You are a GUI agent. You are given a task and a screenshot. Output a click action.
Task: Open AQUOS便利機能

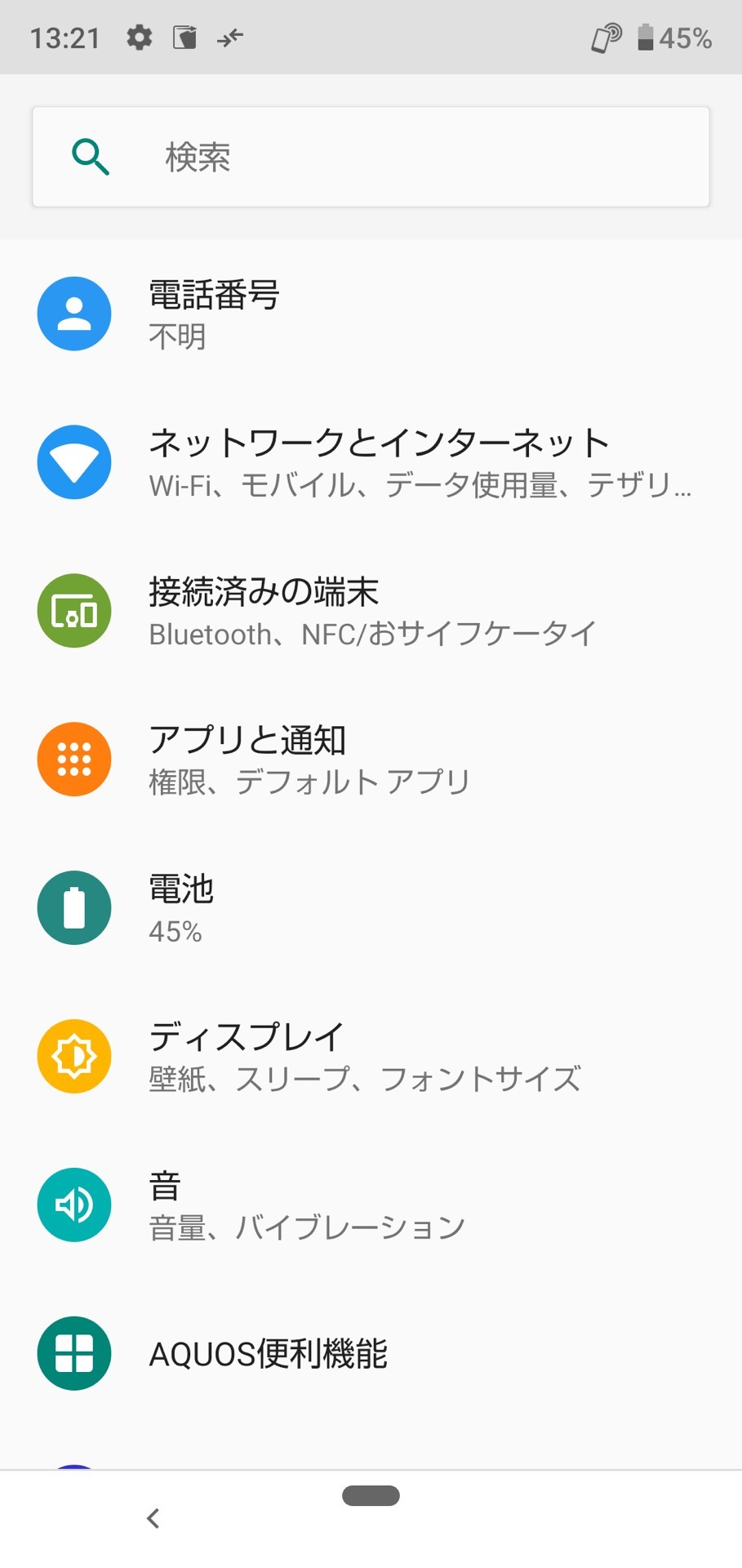371,1354
